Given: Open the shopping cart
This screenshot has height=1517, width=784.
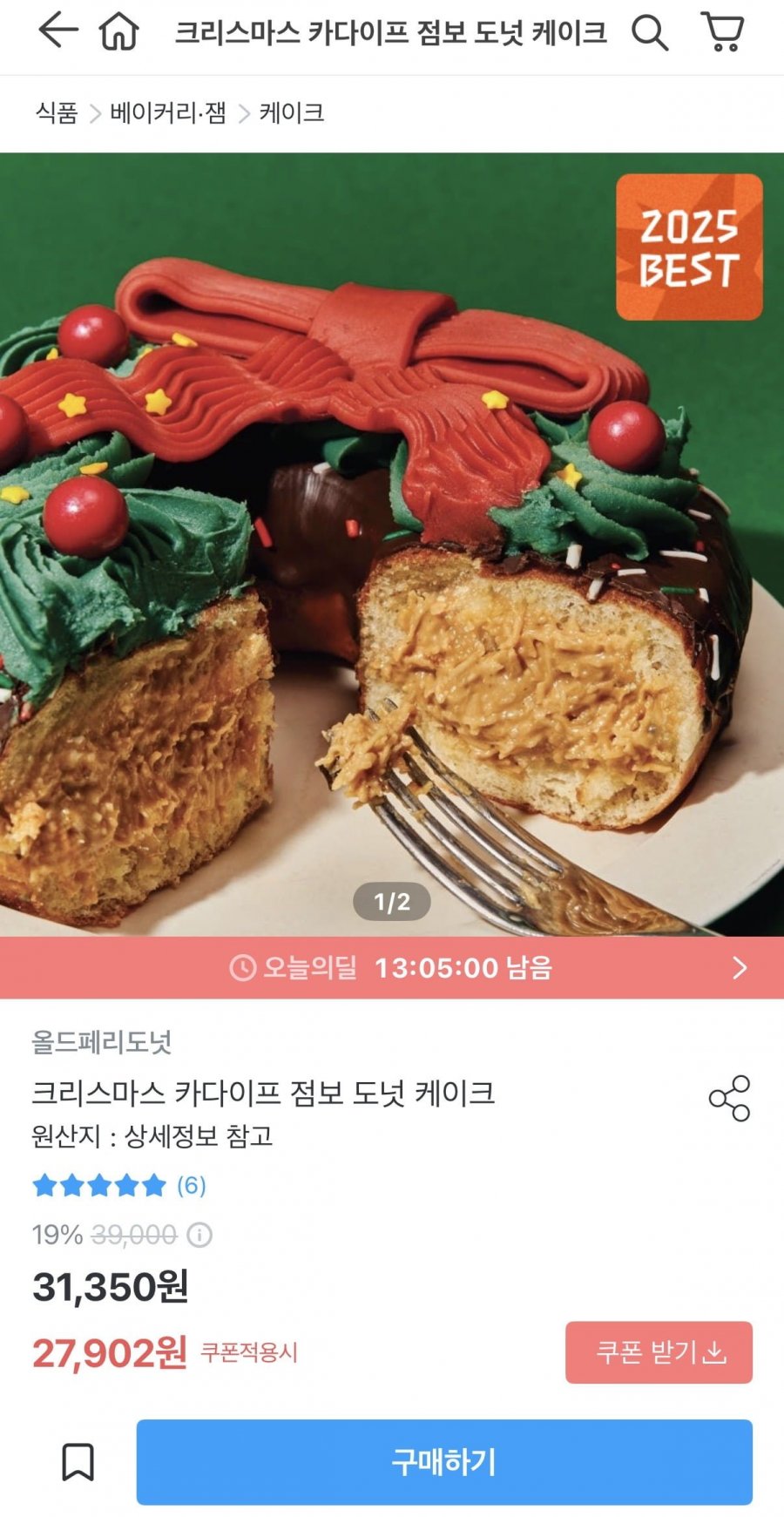Looking at the screenshot, I should [x=722, y=32].
